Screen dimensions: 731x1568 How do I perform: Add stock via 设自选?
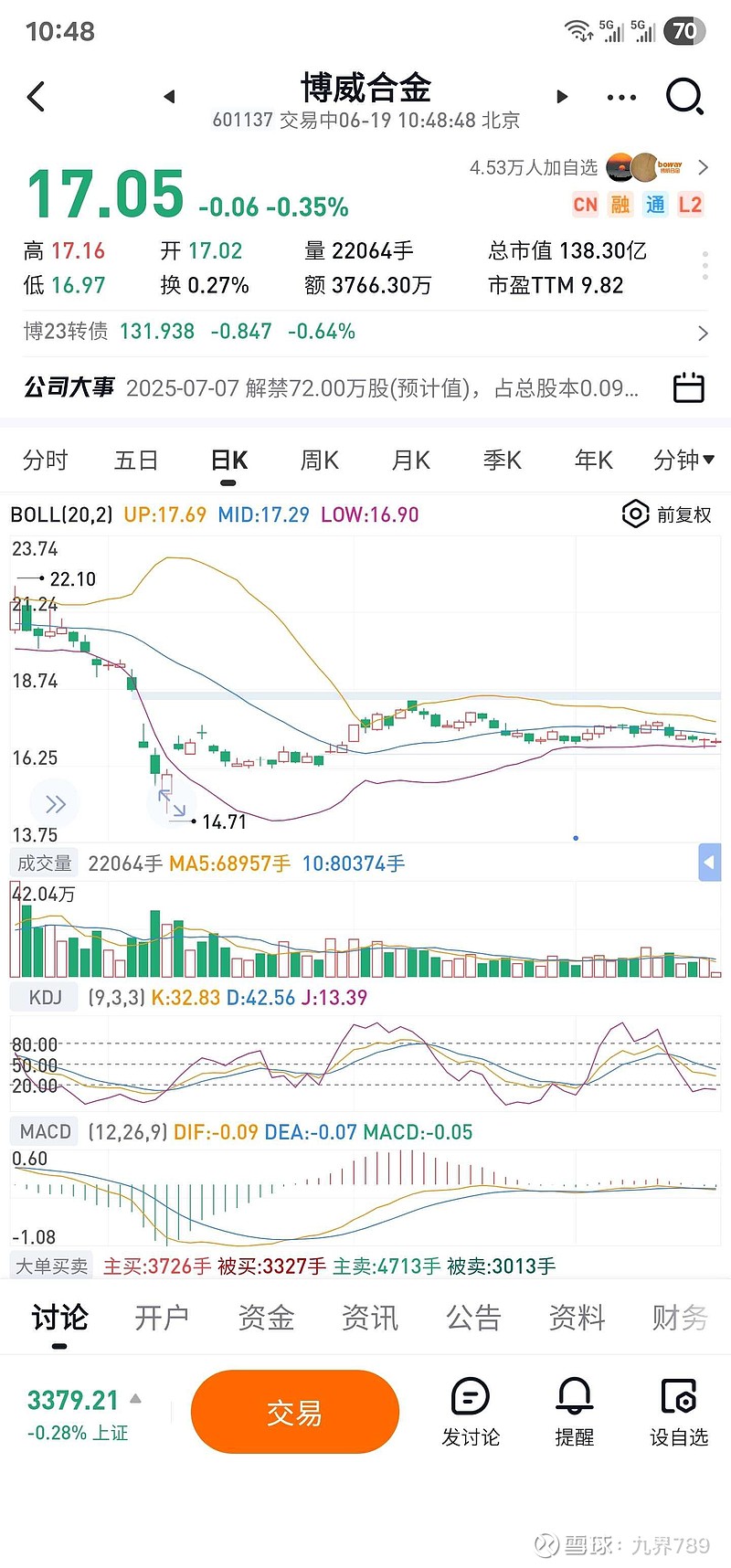click(679, 1413)
